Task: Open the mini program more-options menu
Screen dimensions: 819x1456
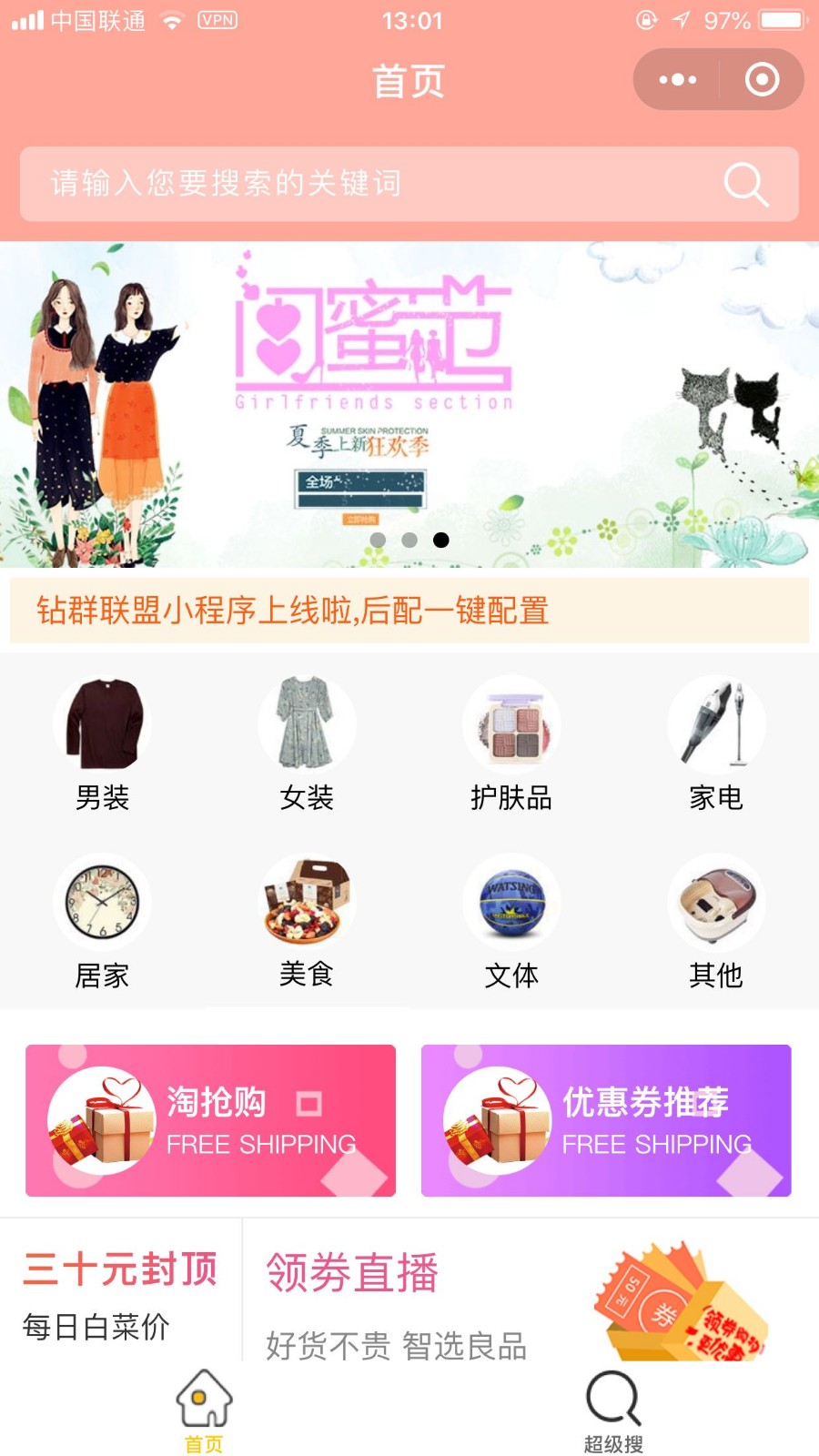Action: click(677, 80)
